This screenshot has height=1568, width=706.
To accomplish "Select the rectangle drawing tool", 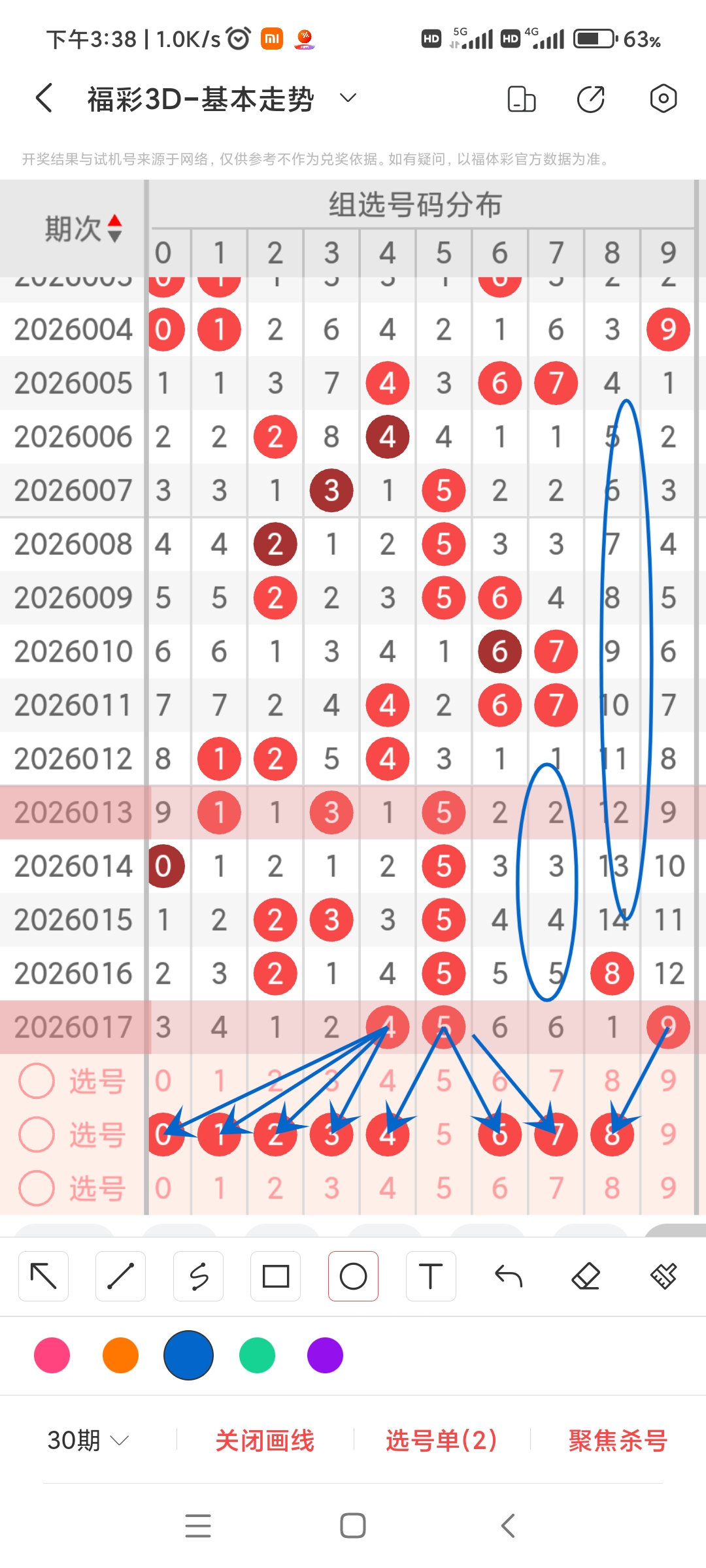I will pyautogui.click(x=276, y=1275).
